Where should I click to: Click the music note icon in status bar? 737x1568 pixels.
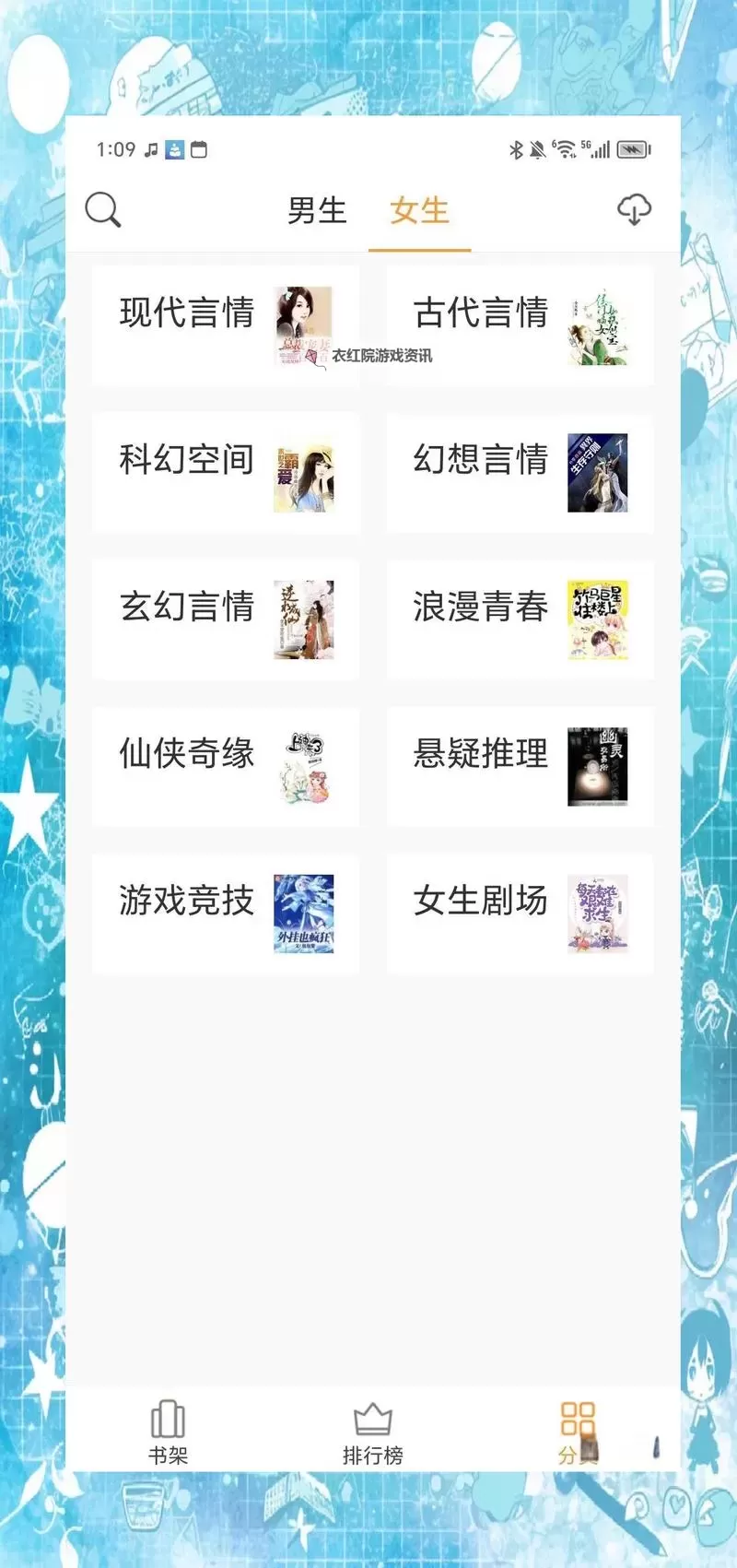(150, 148)
